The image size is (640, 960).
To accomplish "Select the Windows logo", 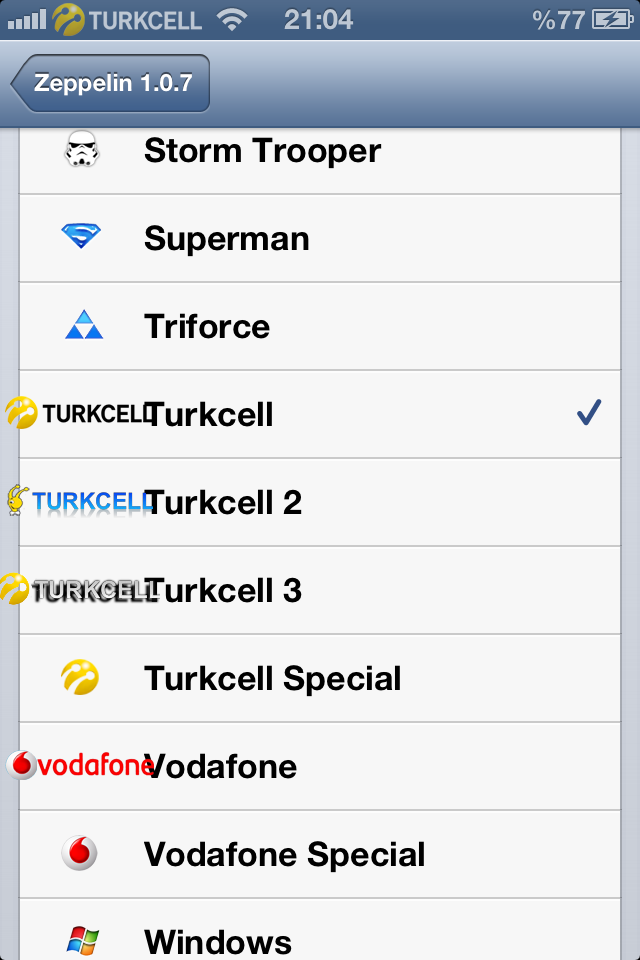I will pos(218,940).
